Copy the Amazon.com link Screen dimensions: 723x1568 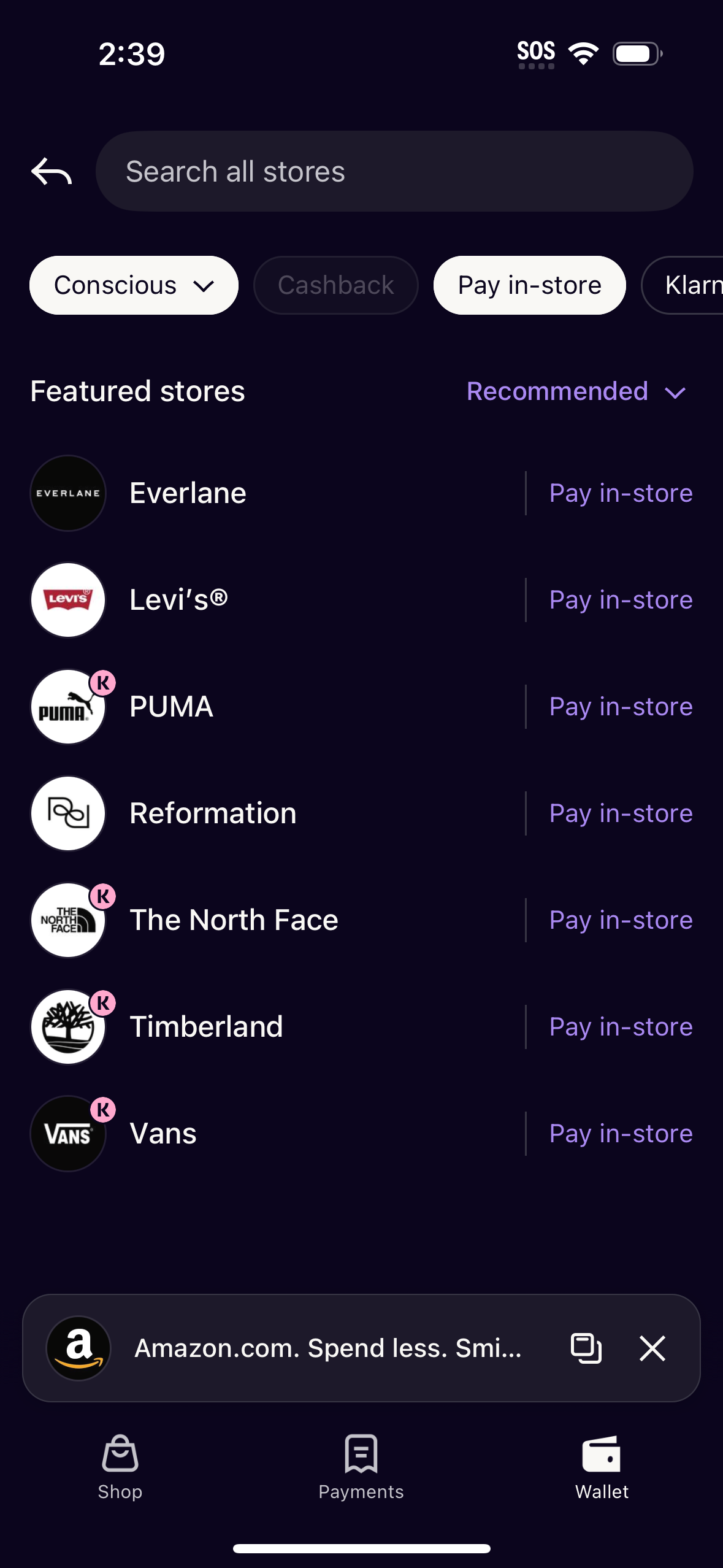(586, 1347)
